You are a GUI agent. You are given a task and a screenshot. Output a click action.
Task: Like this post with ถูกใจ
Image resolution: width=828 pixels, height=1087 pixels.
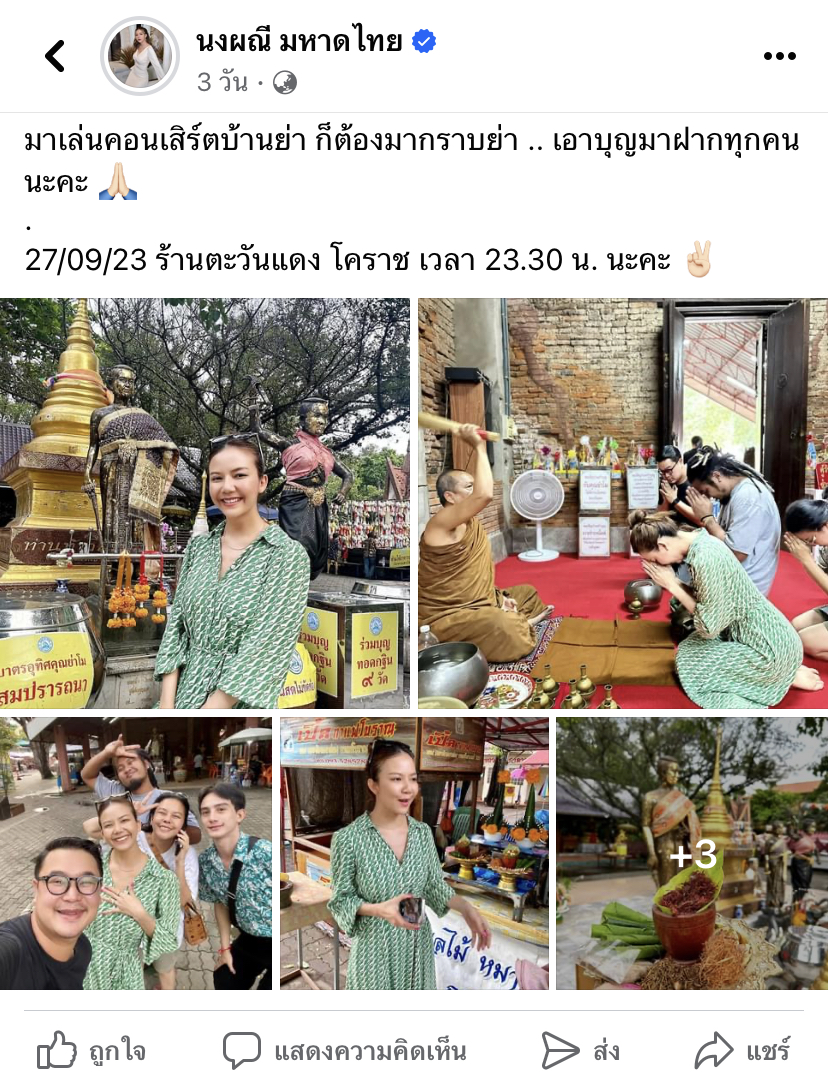(92, 1051)
